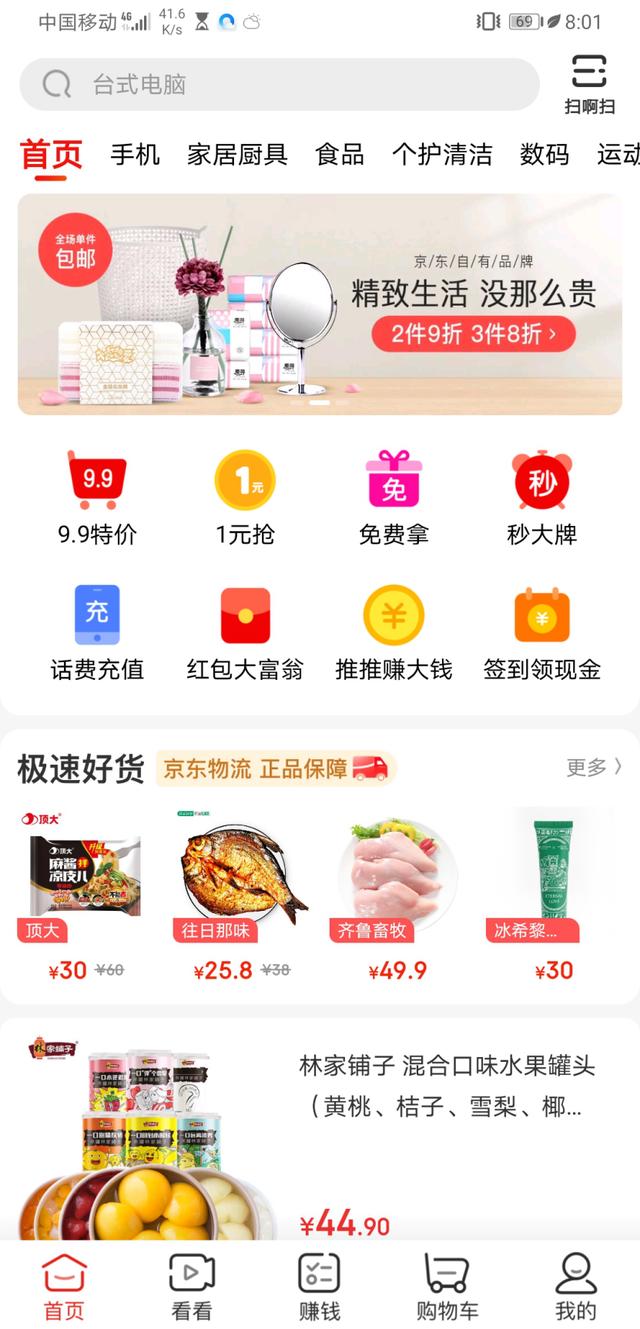Go to the 购物车 cart tab

[x=447, y=1286]
